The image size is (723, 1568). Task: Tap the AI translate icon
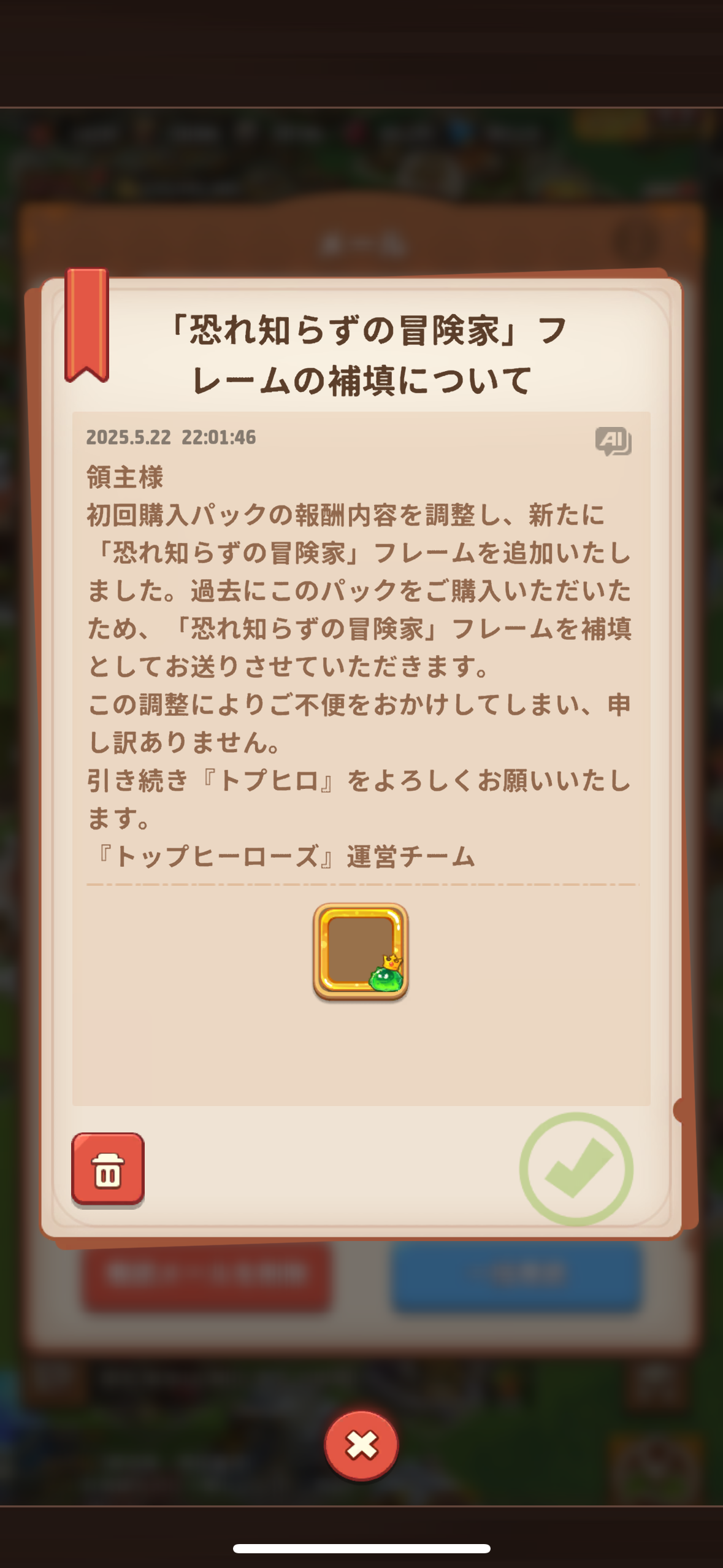coord(613,441)
